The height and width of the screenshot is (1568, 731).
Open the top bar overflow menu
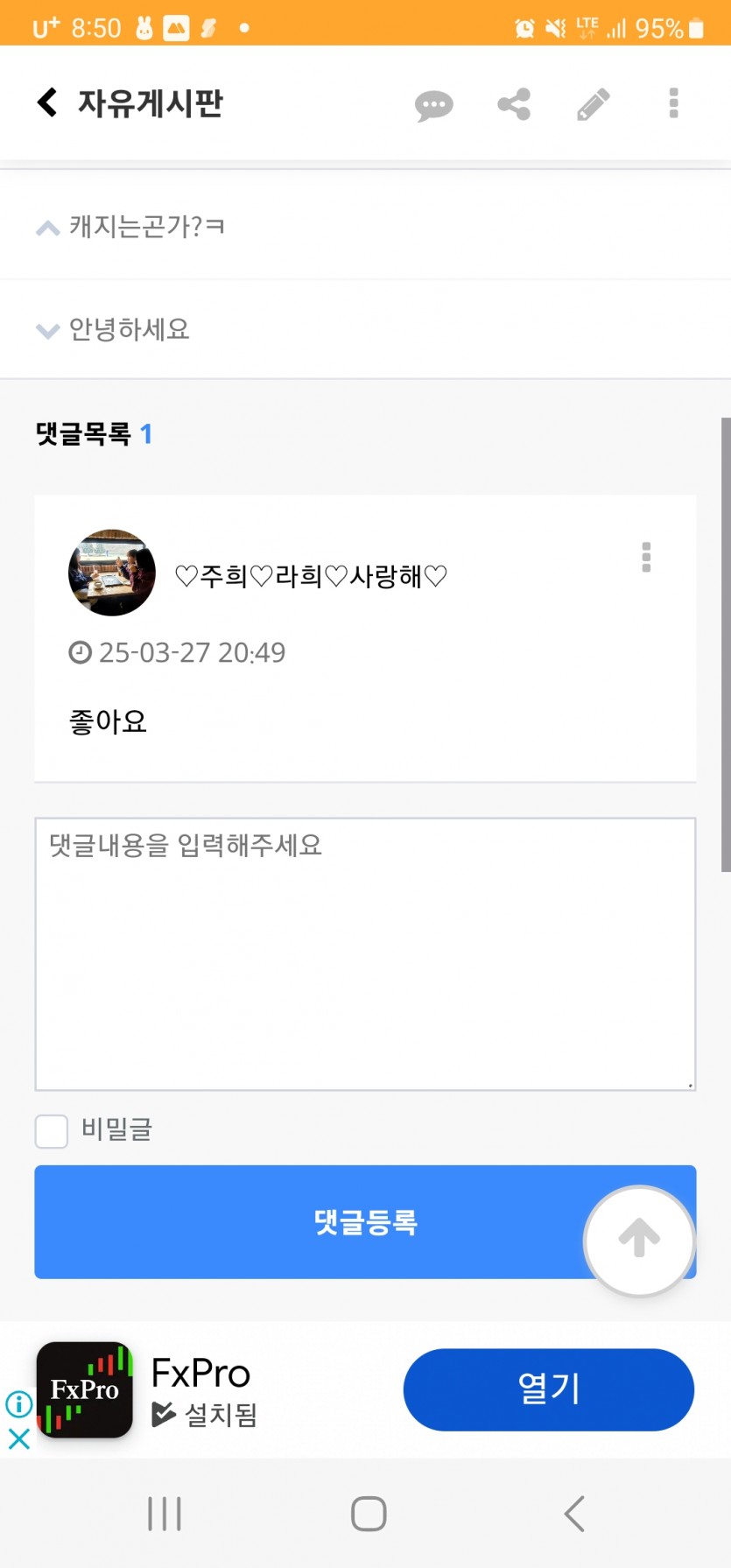click(673, 103)
